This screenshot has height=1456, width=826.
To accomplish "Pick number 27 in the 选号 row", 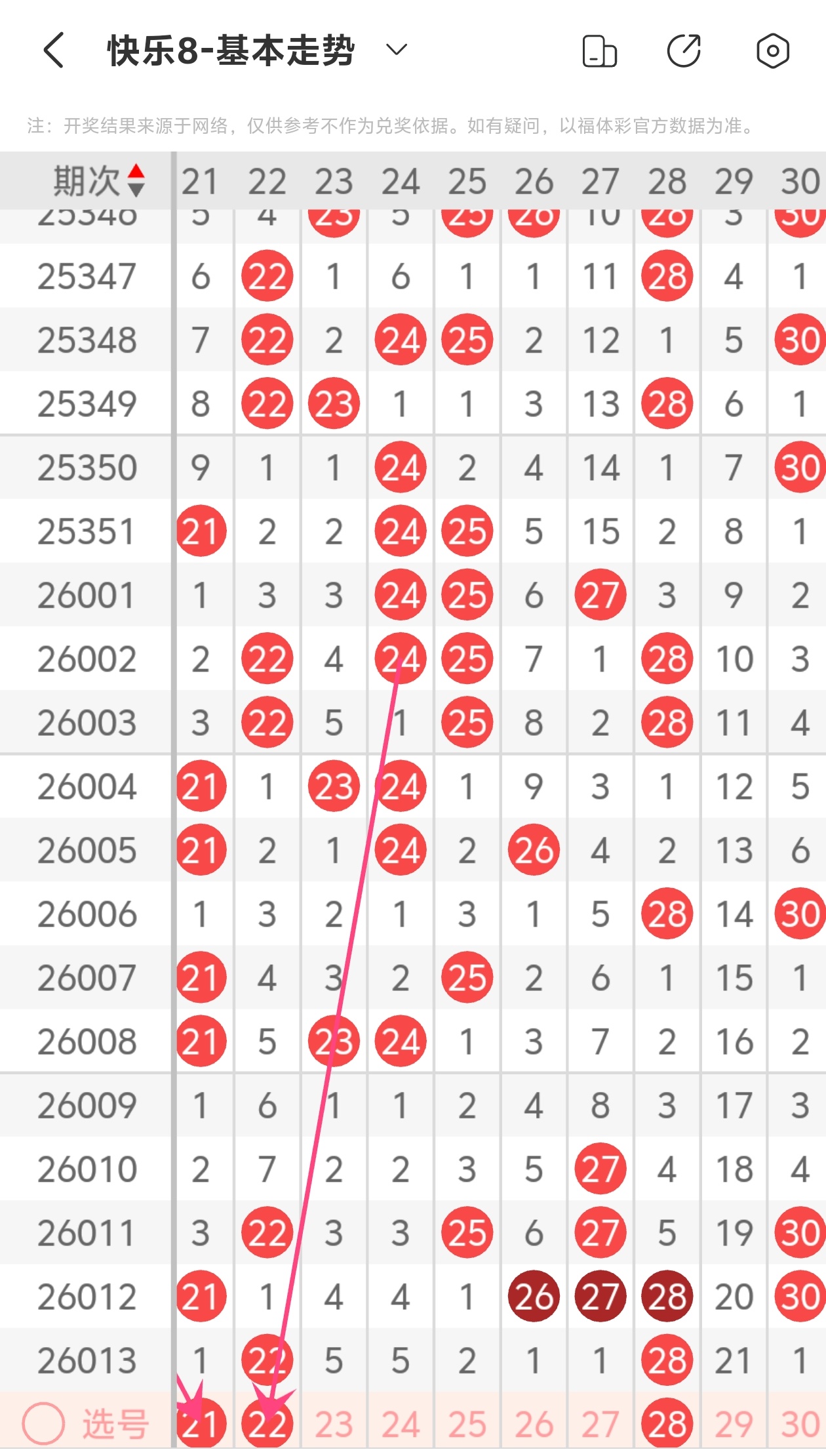I will coord(600,1425).
